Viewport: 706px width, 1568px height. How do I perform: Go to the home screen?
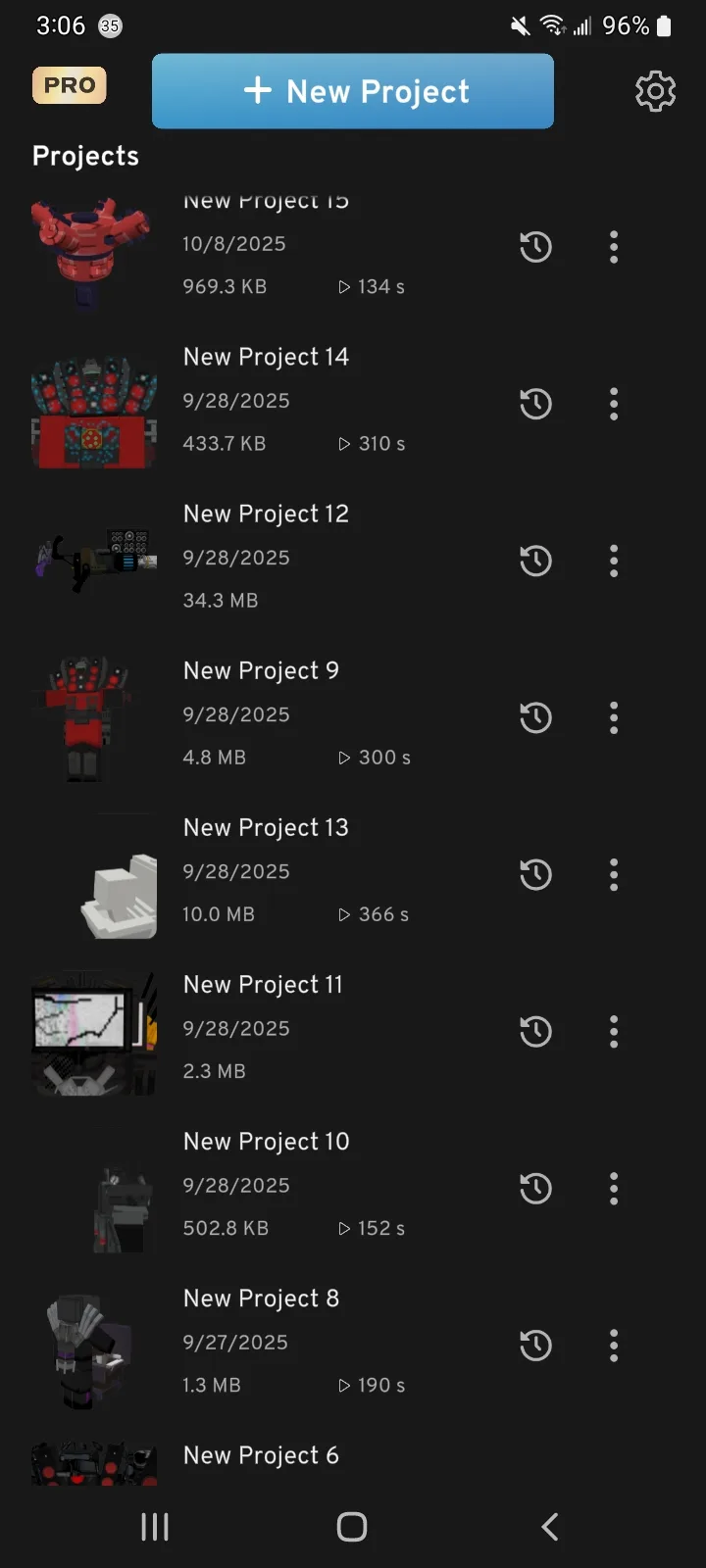click(352, 1526)
